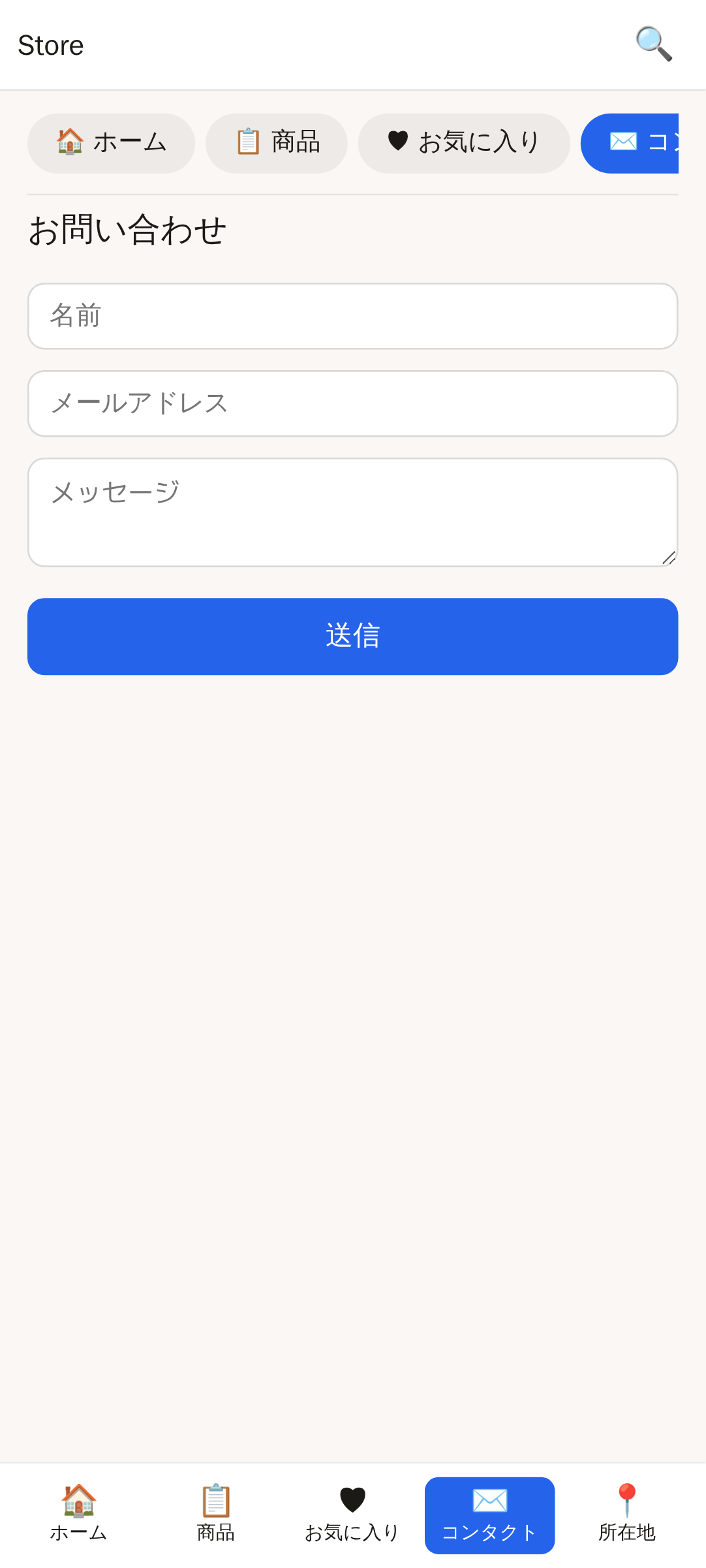Focus the メッセージ text area

[353, 512]
